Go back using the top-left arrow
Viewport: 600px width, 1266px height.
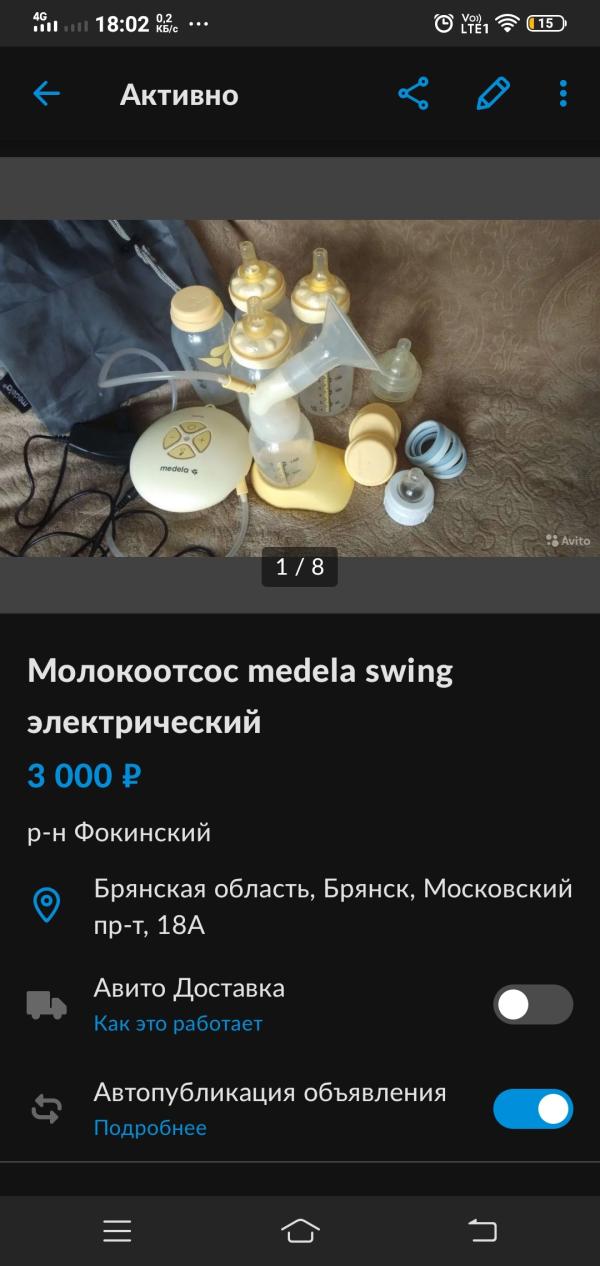coord(47,94)
